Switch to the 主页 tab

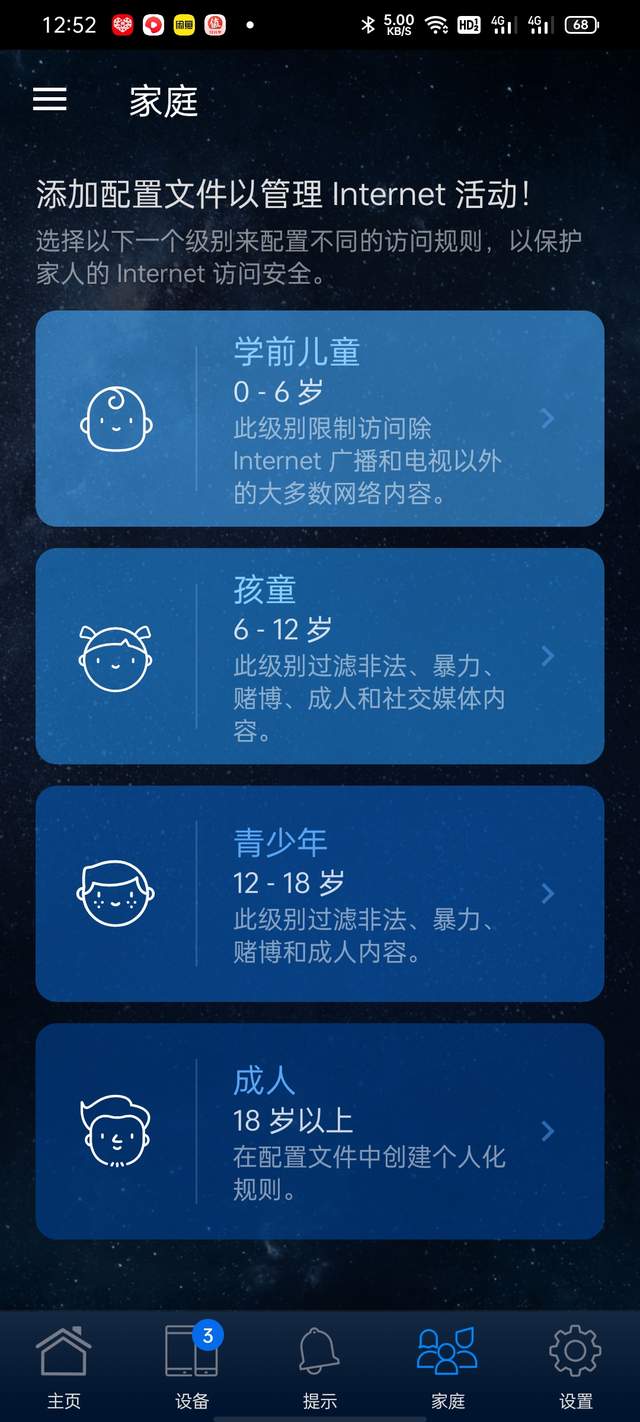(63, 1365)
